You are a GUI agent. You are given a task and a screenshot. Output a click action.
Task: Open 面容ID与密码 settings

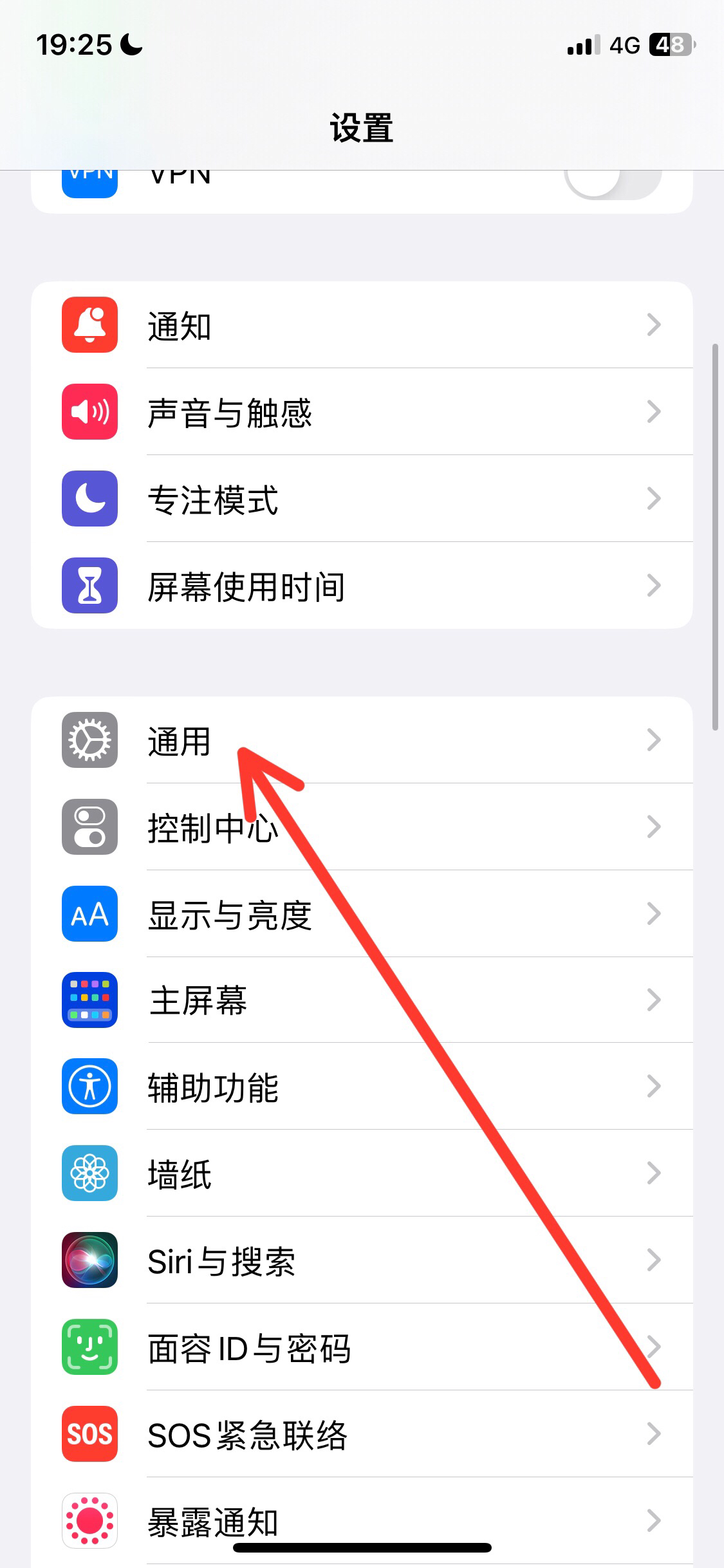360,1348
